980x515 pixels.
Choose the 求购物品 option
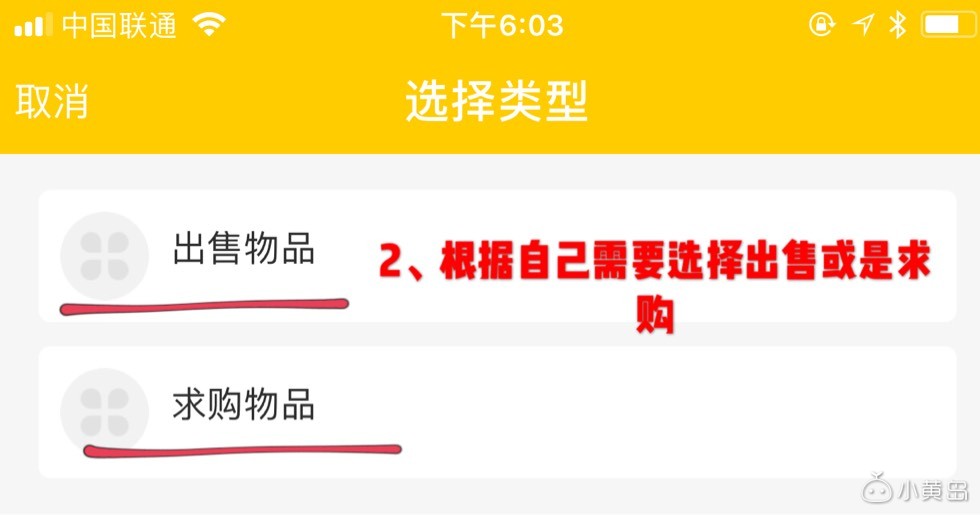243,405
